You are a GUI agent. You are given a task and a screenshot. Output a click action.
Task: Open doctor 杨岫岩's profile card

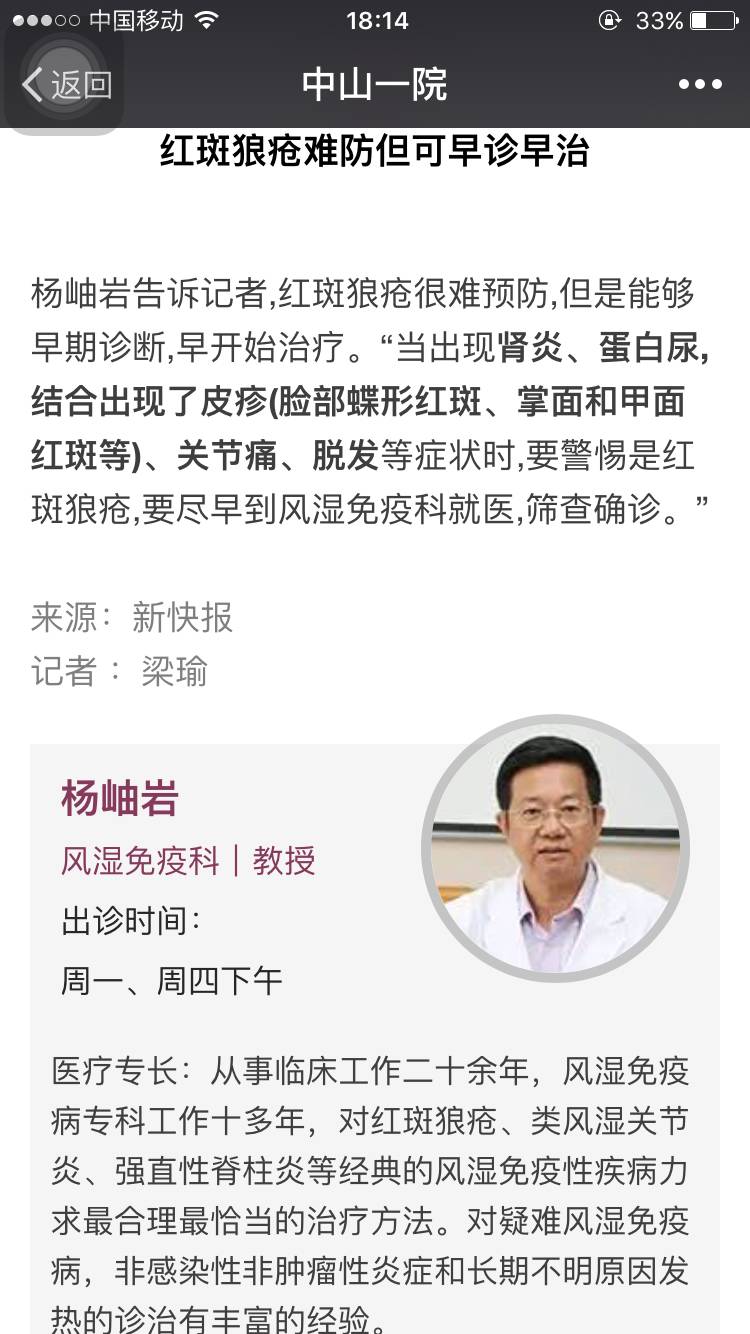click(120, 799)
